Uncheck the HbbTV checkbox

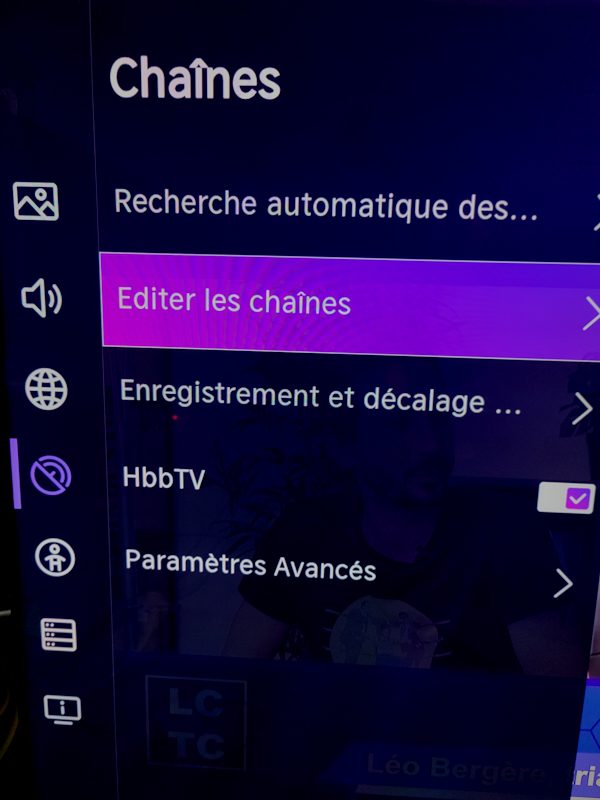[565, 497]
